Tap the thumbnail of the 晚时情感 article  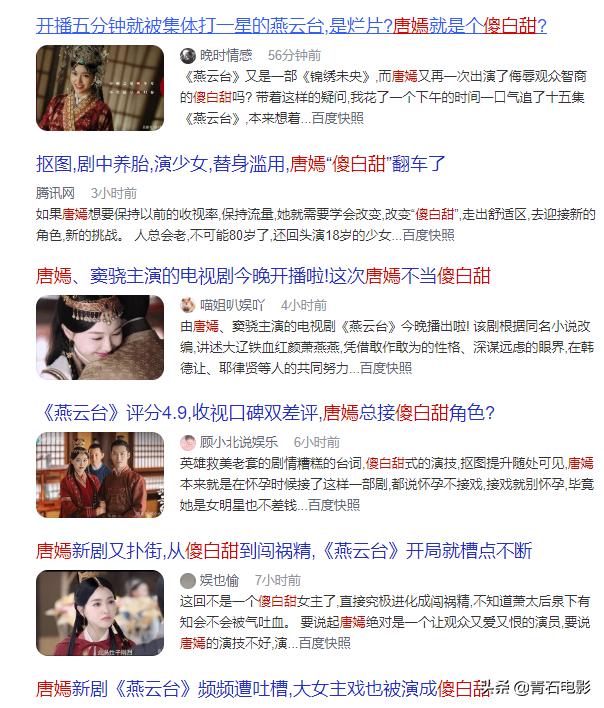(x=100, y=87)
